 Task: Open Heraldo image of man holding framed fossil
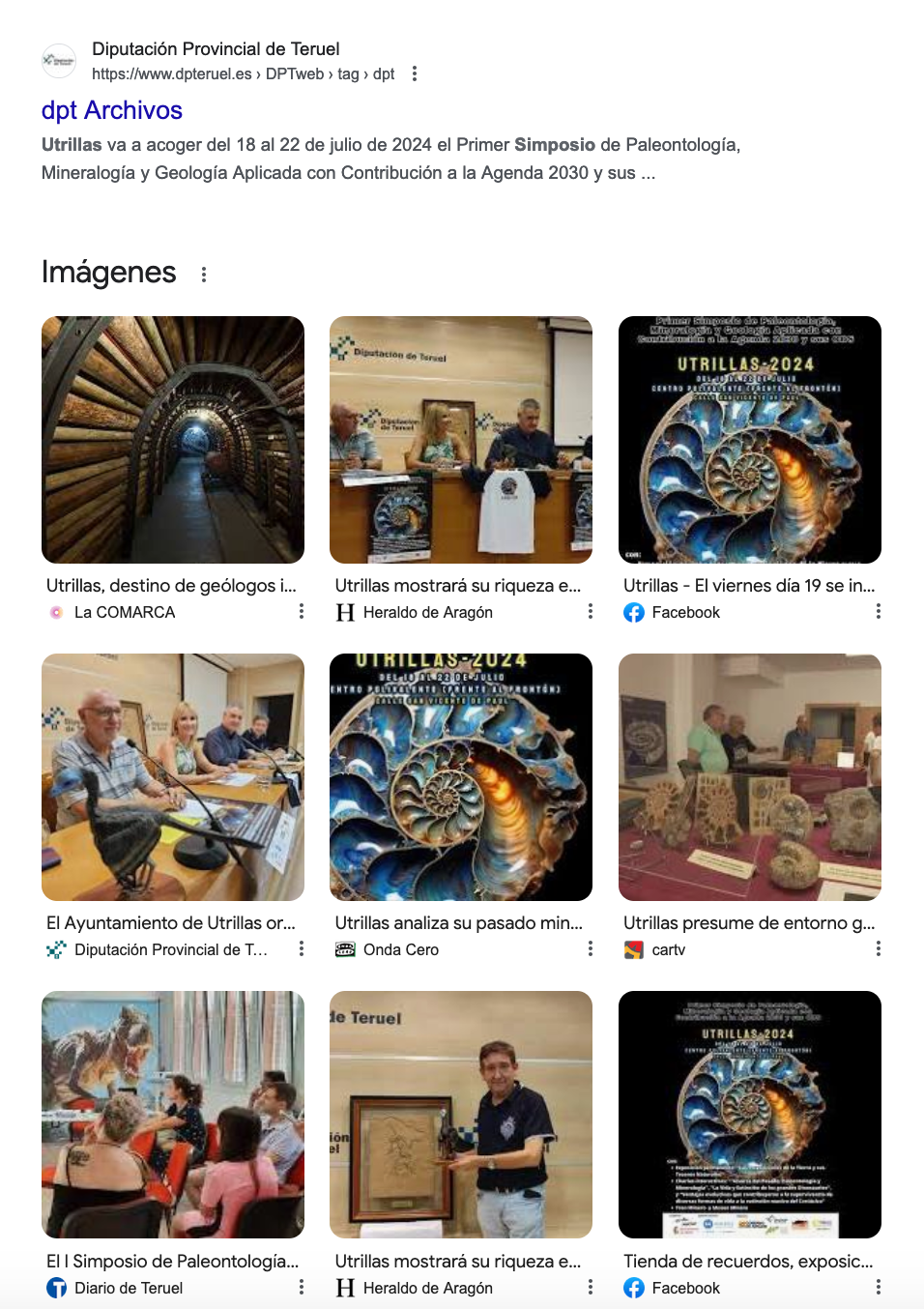coord(461,1115)
